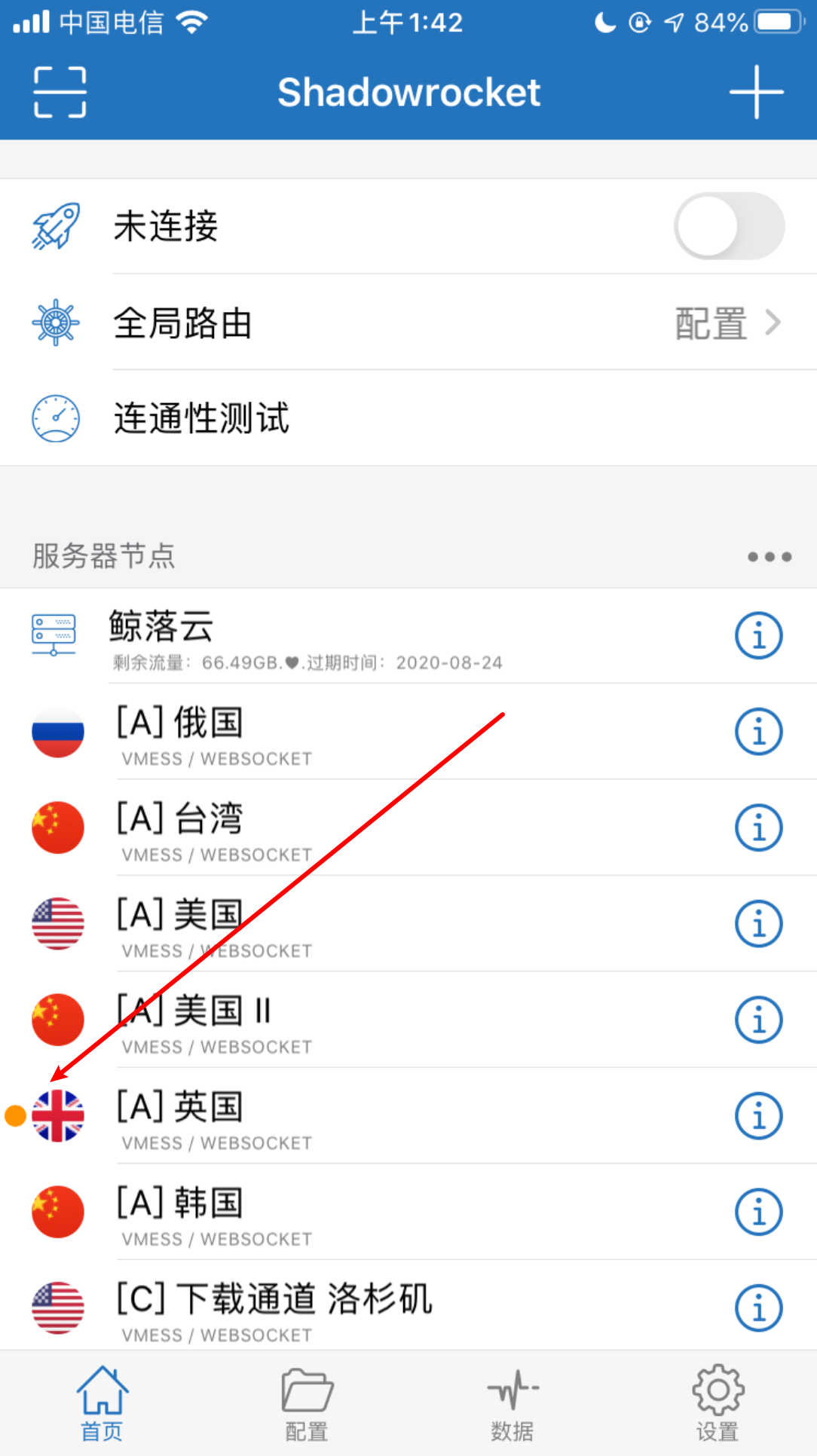Show info for [A] 美国 II node

click(x=758, y=1020)
